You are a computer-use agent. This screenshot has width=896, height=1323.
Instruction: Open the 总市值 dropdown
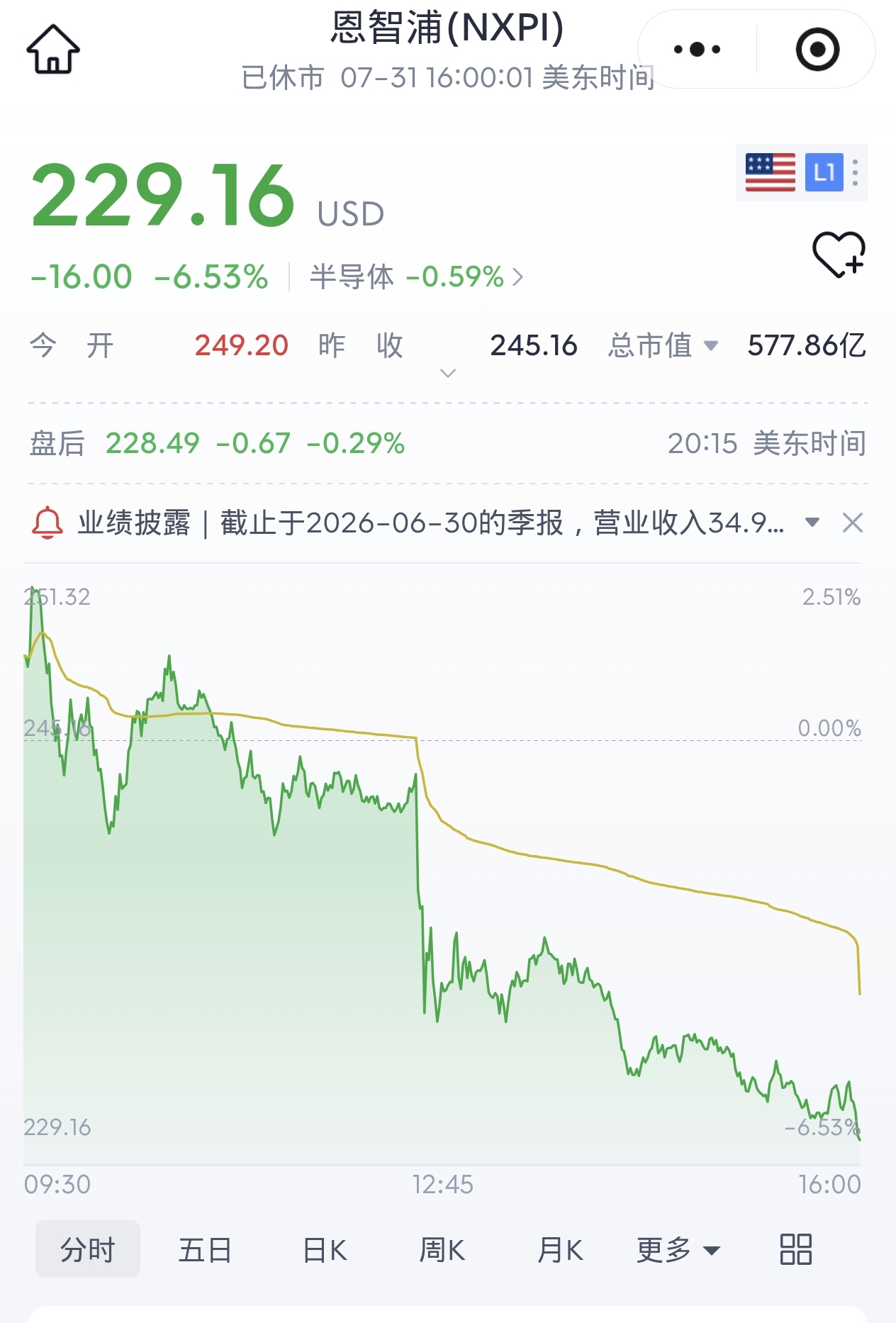[663, 346]
